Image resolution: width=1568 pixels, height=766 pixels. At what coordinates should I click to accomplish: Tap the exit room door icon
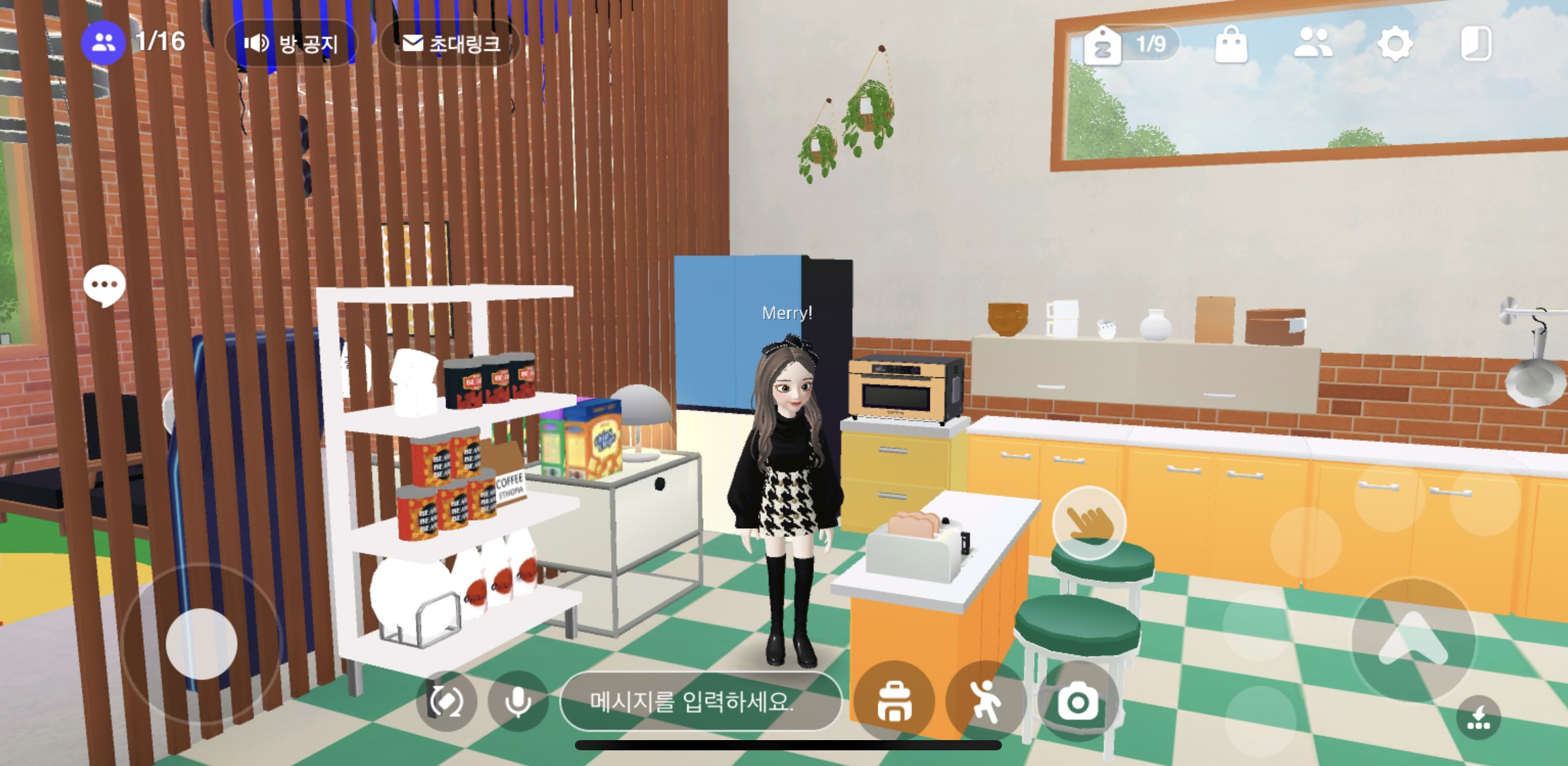1476,45
